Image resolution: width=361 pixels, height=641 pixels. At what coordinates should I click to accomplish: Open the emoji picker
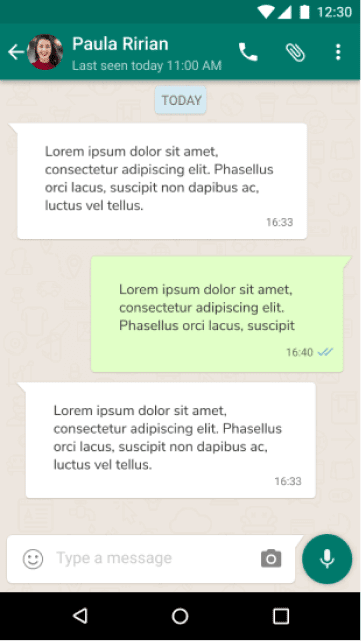[x=33, y=559]
